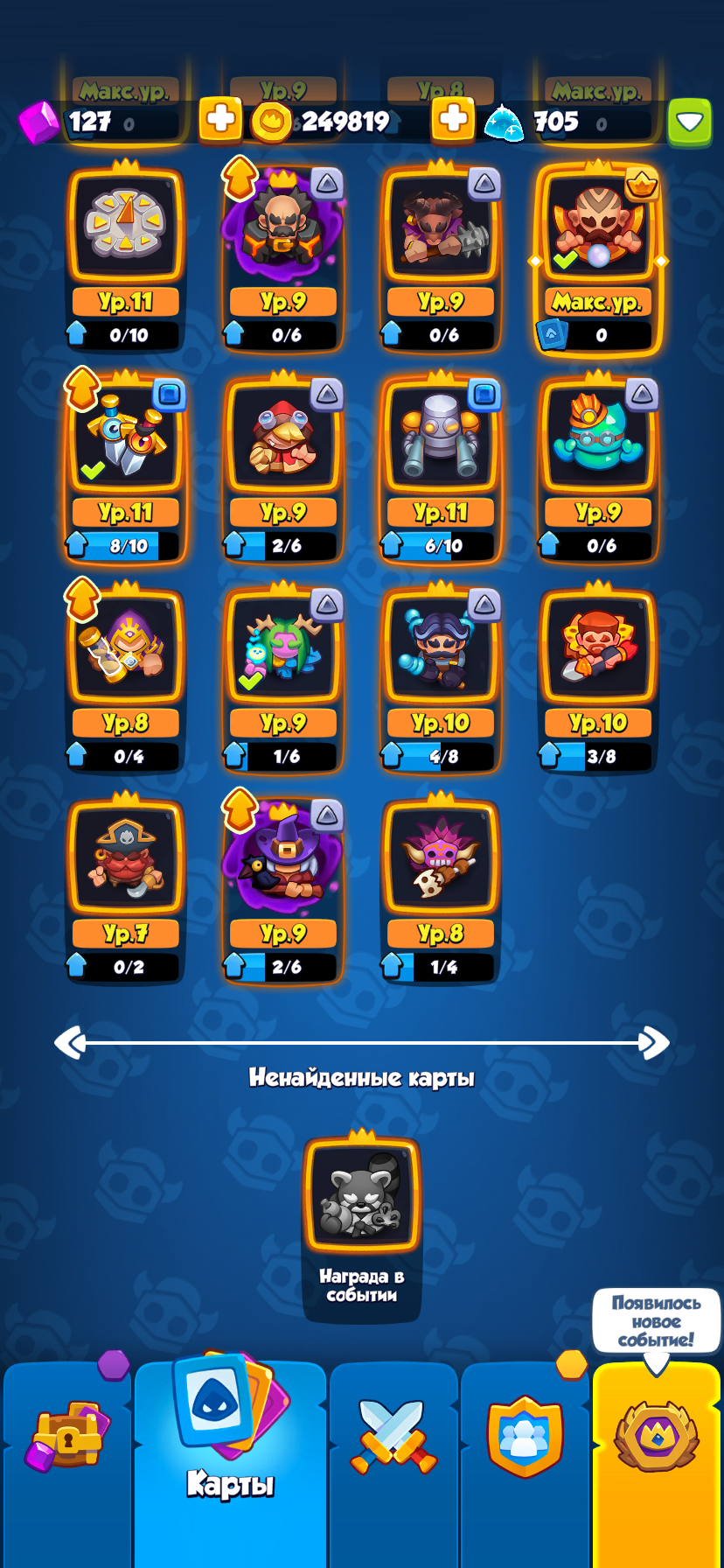Open the max-level shaman card
The height and width of the screenshot is (1568, 724).
(598, 227)
